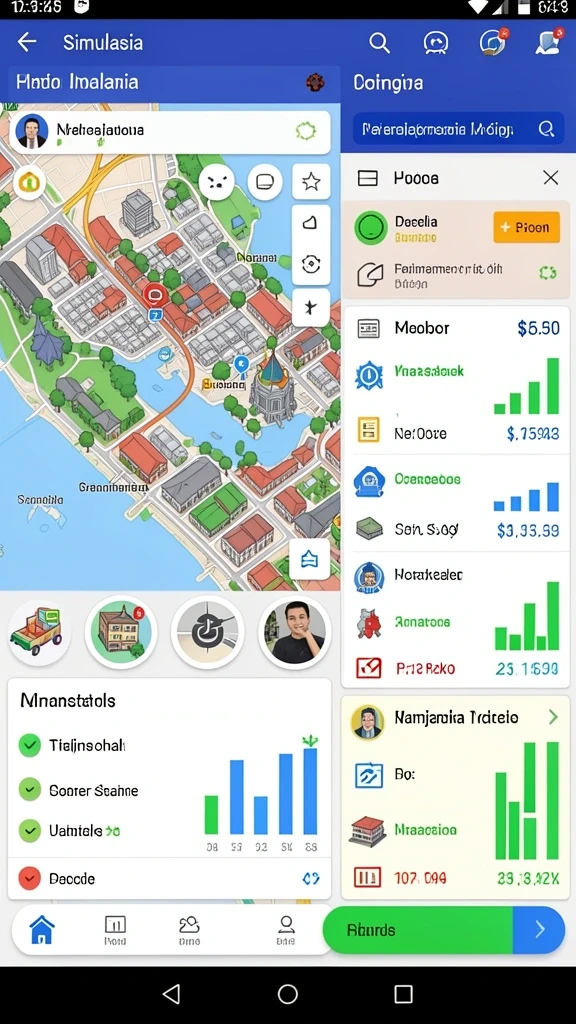The width and height of the screenshot is (576, 1024).
Task: Tap the red location pin on the map
Action: click(x=155, y=296)
